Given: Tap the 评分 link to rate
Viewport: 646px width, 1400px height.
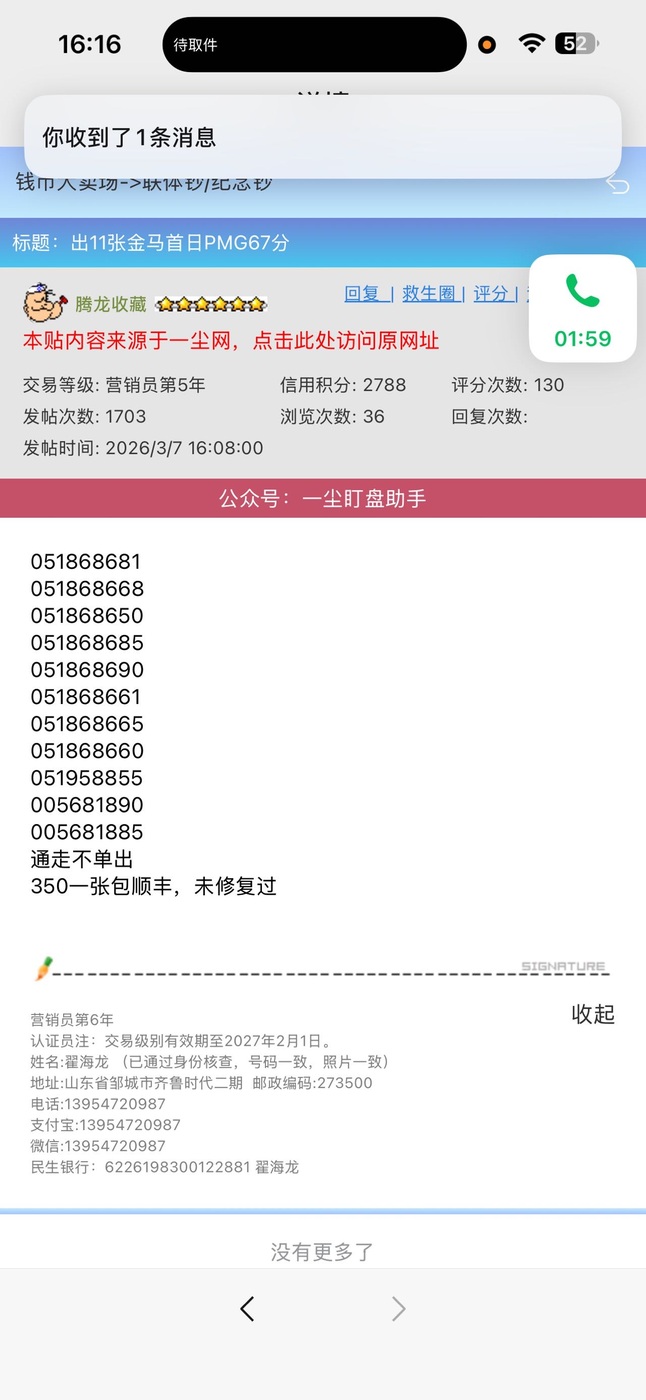Looking at the screenshot, I should click(492, 294).
